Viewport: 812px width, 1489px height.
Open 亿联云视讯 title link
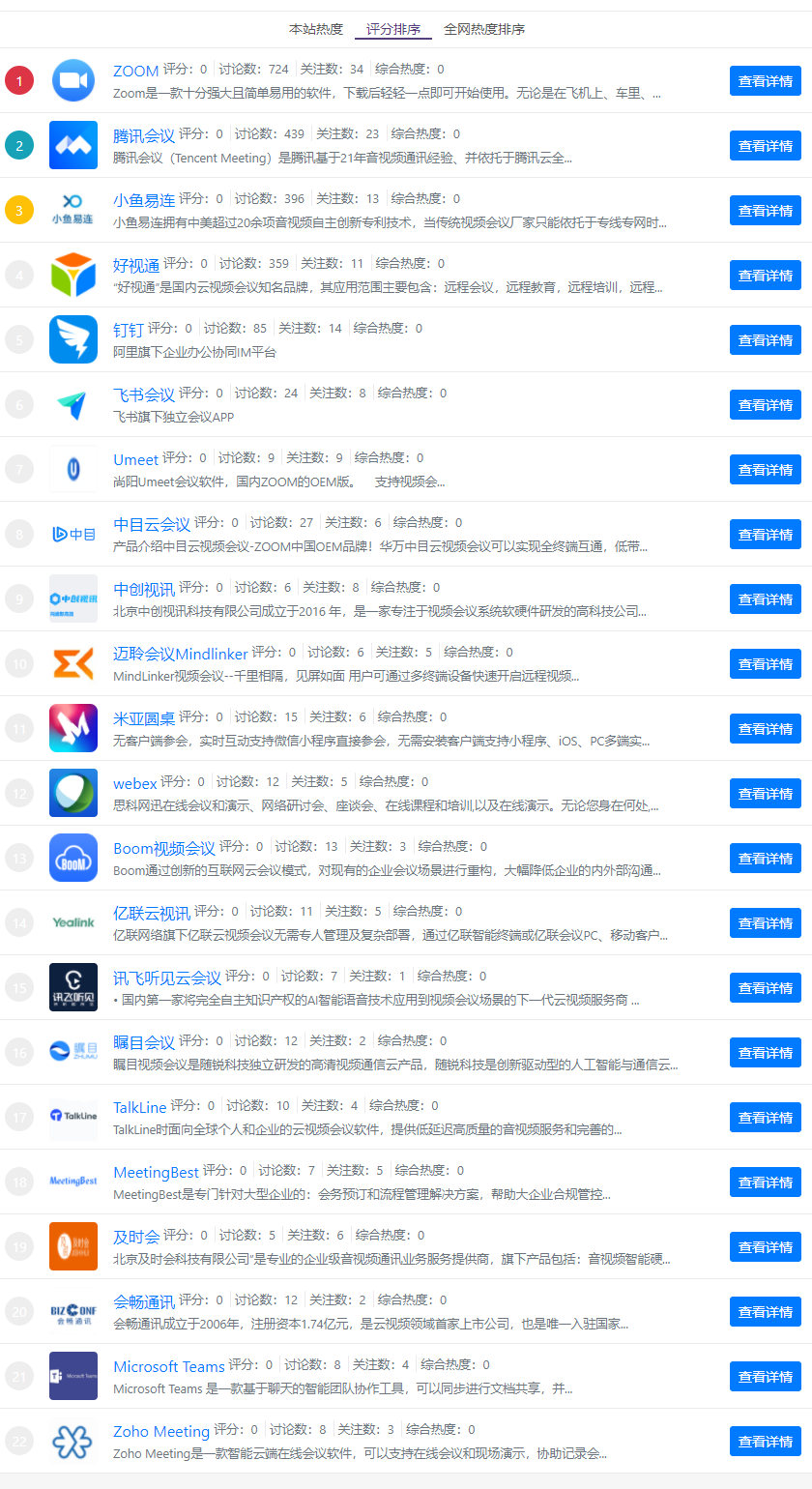click(152, 913)
